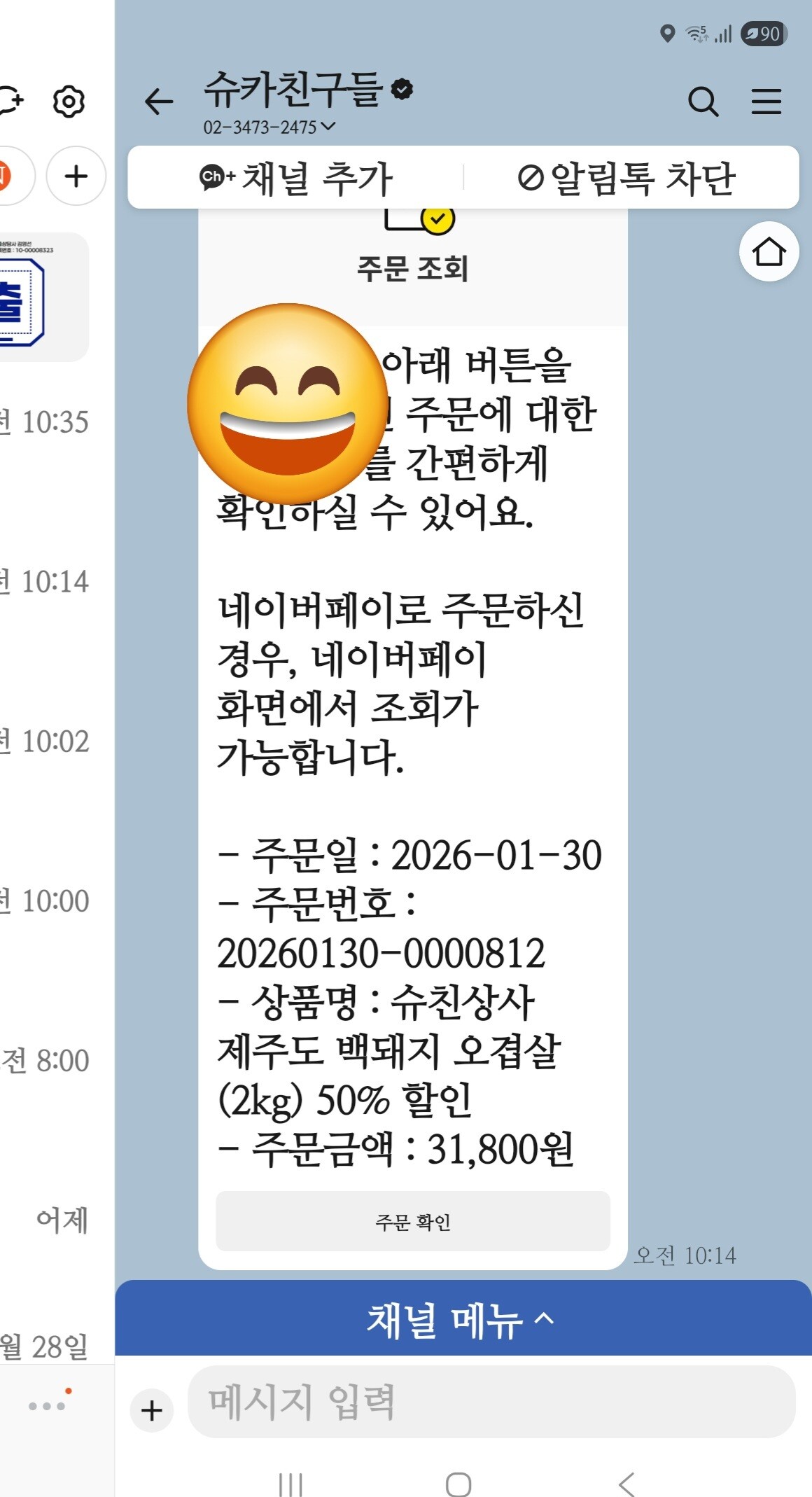Open the more dots in side panel

[48, 1405]
